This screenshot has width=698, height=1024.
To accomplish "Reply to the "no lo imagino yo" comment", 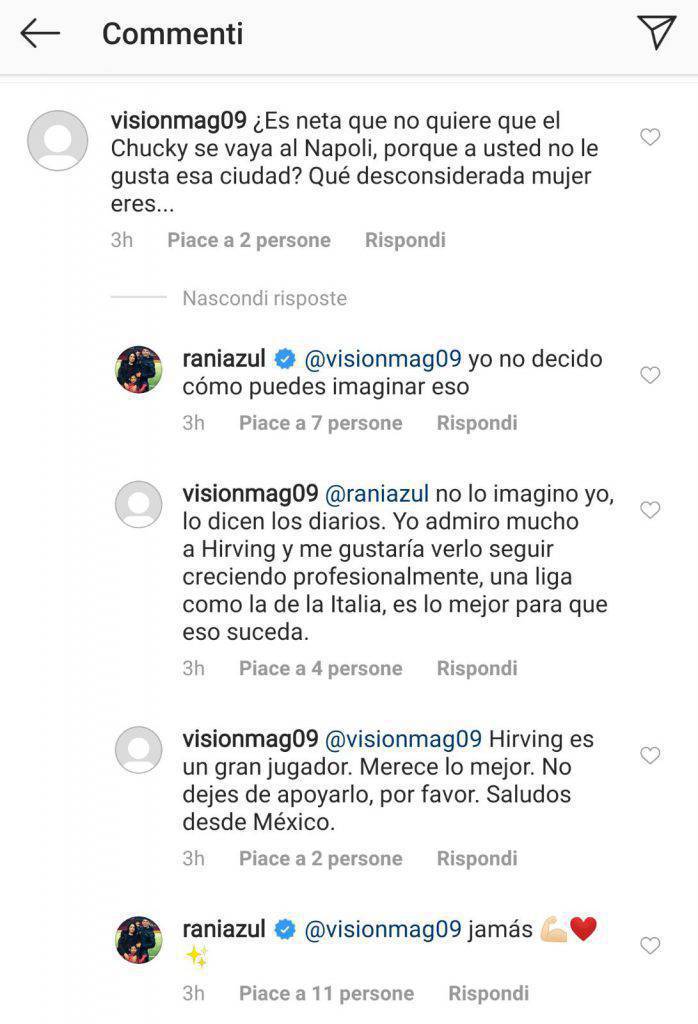I will pyautogui.click(x=477, y=668).
